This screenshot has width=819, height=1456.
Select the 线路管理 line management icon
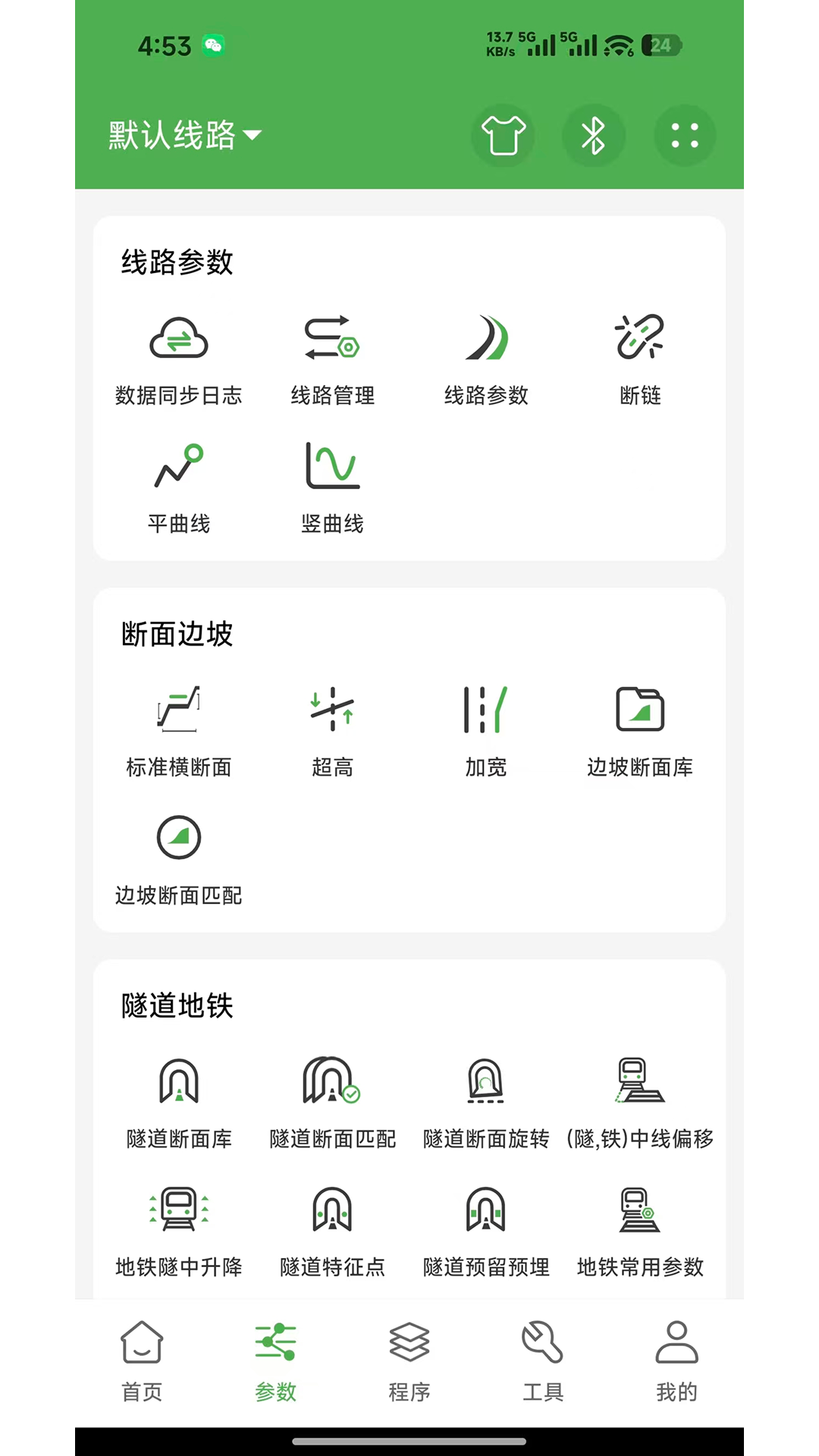[x=332, y=356]
